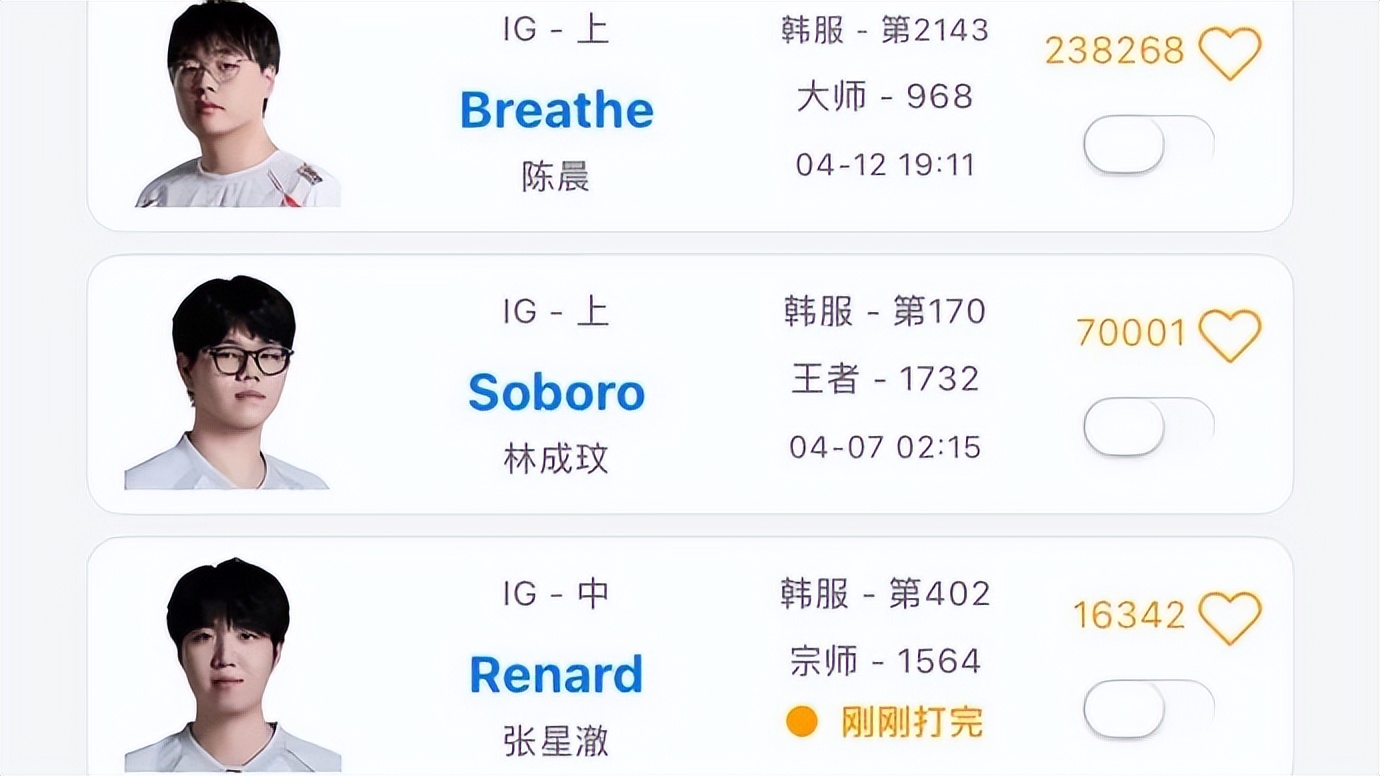Screen dimensions: 1380x776
Task: Open Renard's player card
Action: click(556, 675)
